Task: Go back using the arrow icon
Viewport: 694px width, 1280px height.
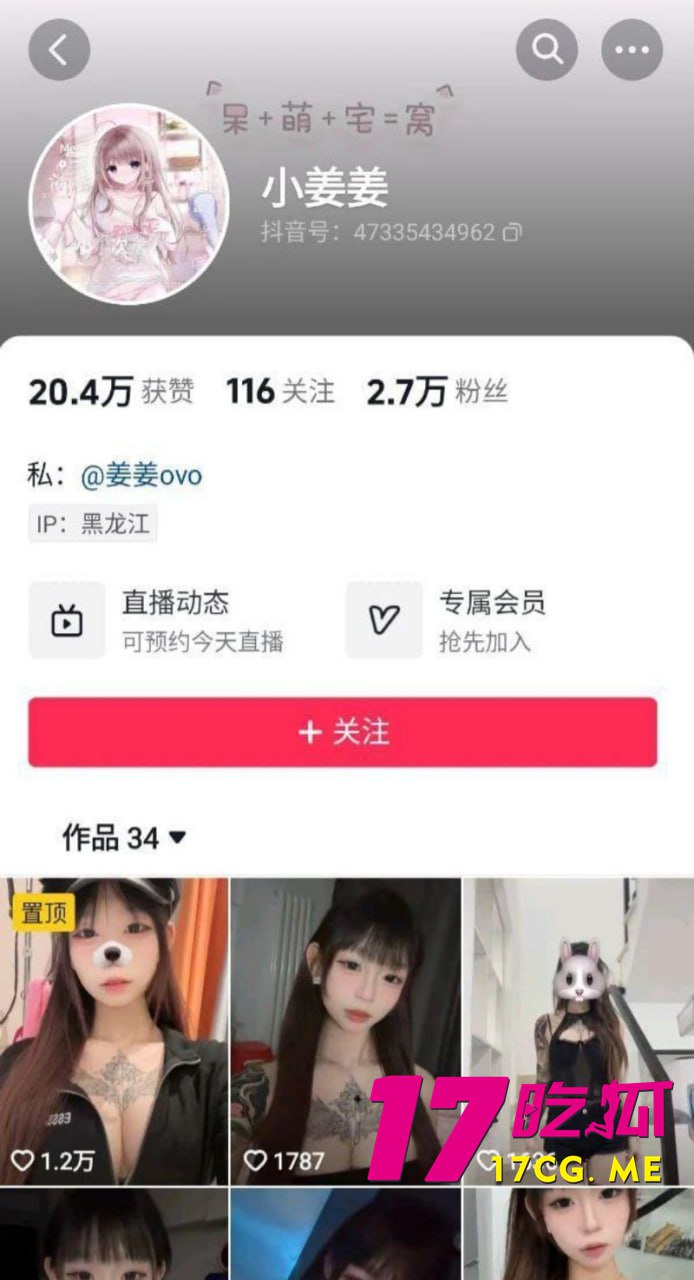Action: coord(59,50)
